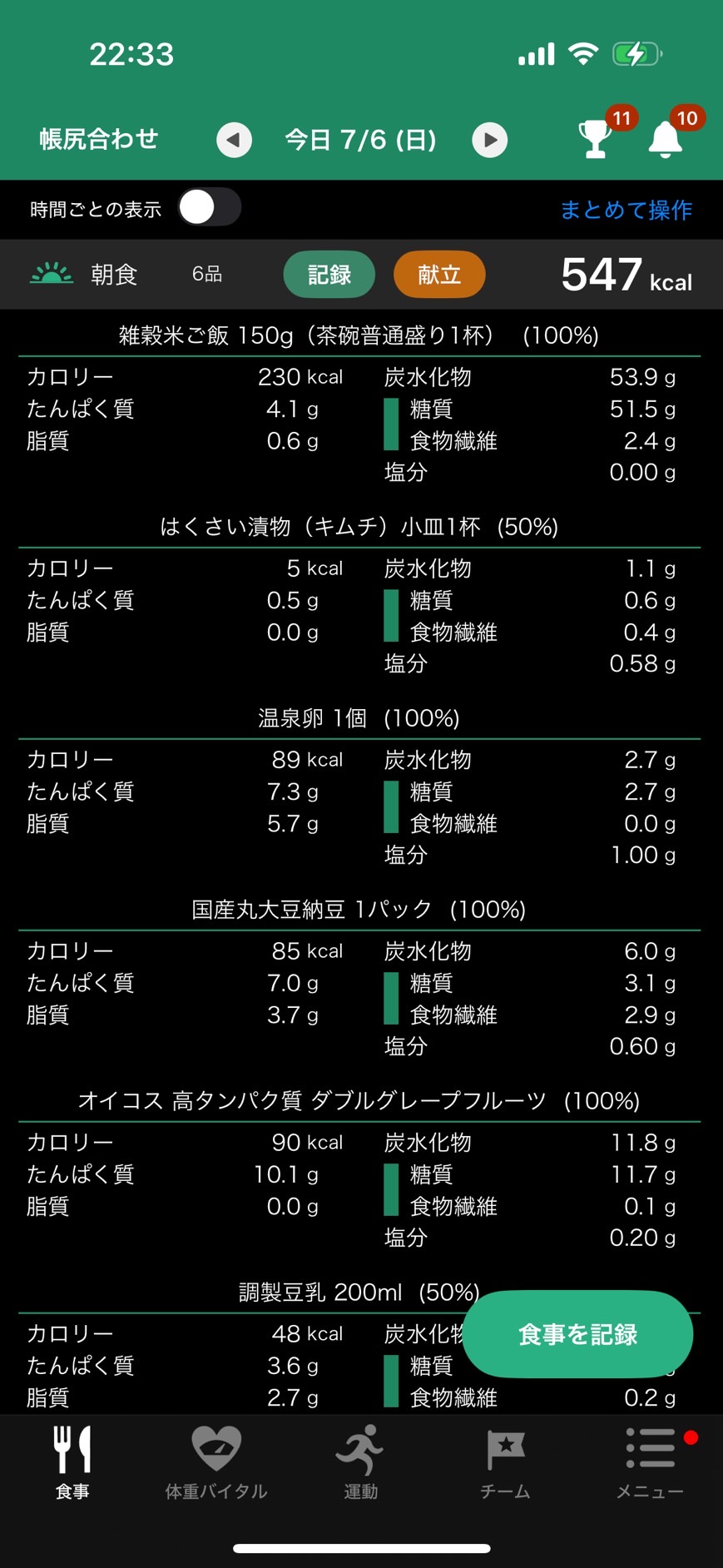Go to the next day arrow
This screenshot has height=1568, width=723.
490,140
